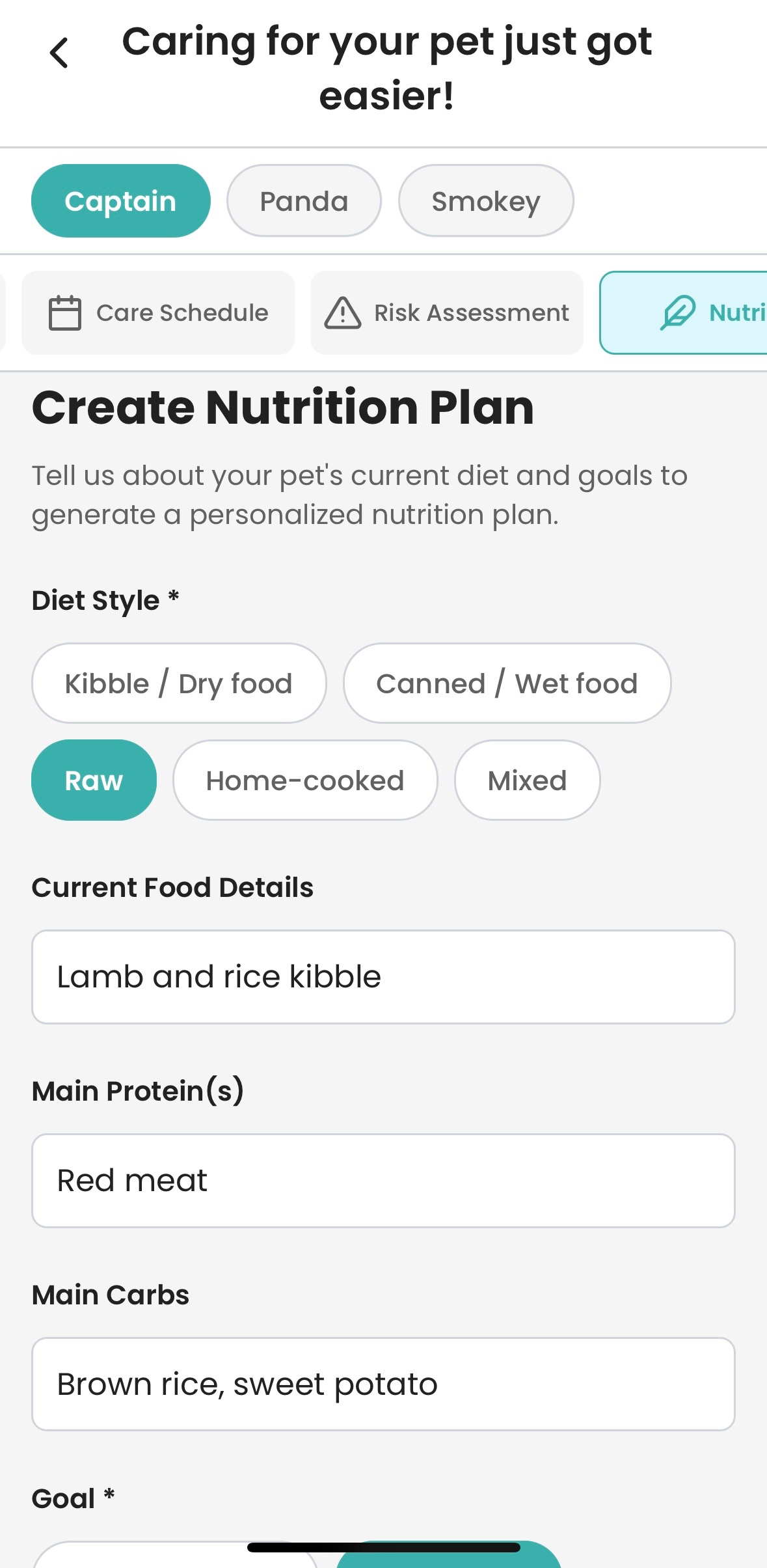The width and height of the screenshot is (767, 1568).
Task: Tap the home indicator bar at bottom
Action: 383,1547
